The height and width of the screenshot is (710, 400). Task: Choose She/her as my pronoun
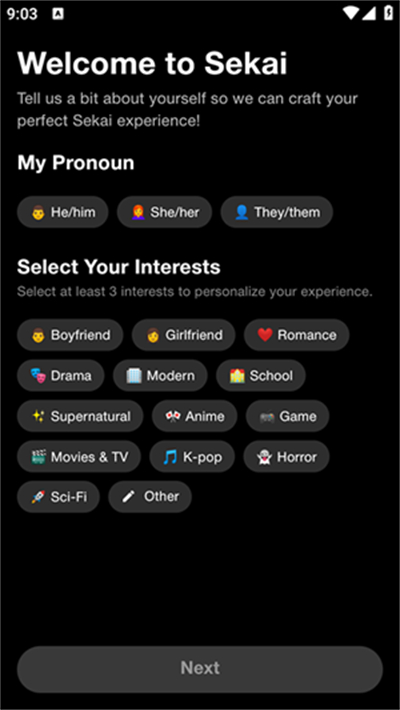pos(164,212)
